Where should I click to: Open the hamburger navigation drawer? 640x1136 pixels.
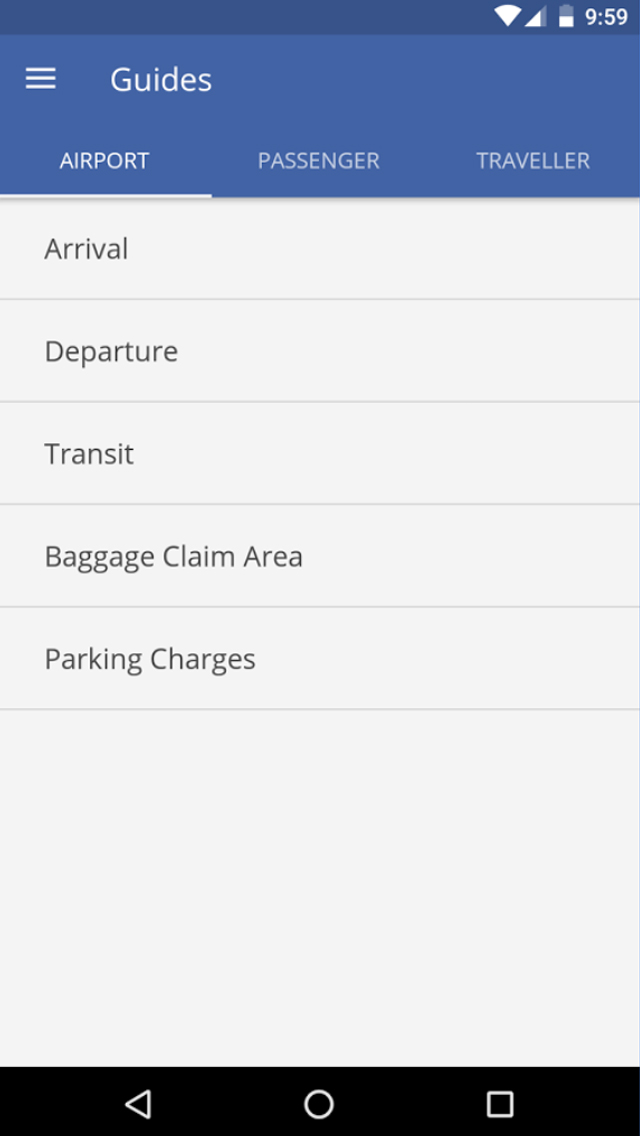click(41, 79)
